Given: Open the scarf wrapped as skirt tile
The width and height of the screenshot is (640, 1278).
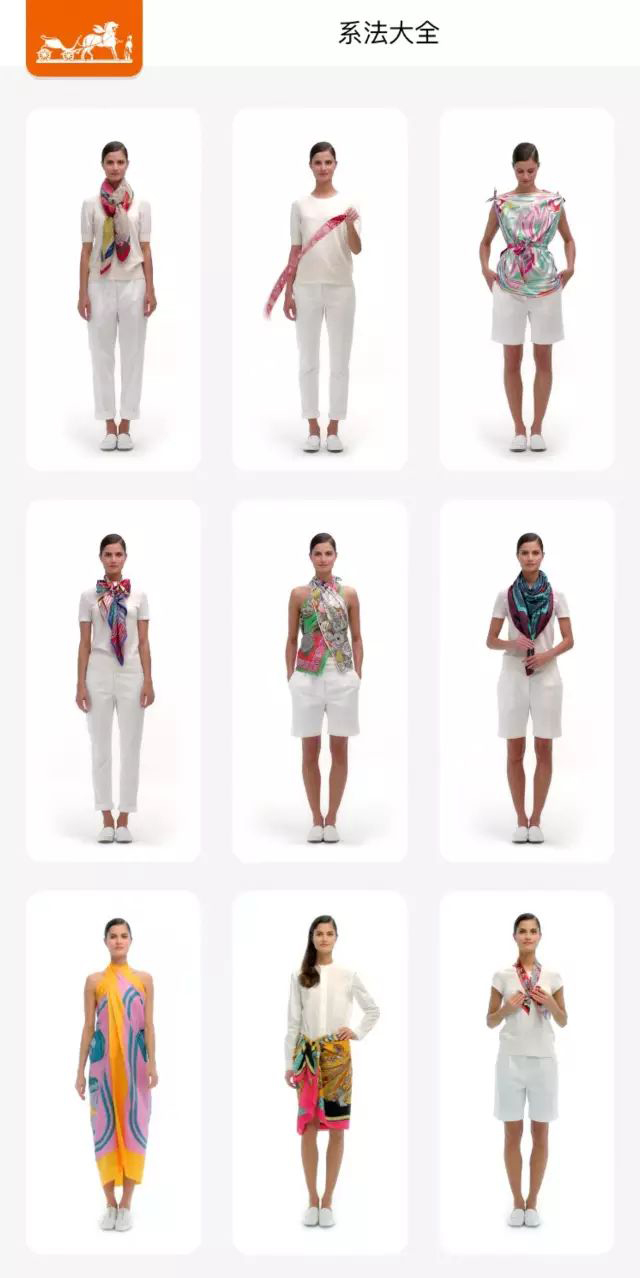Looking at the screenshot, I should click(320, 1072).
